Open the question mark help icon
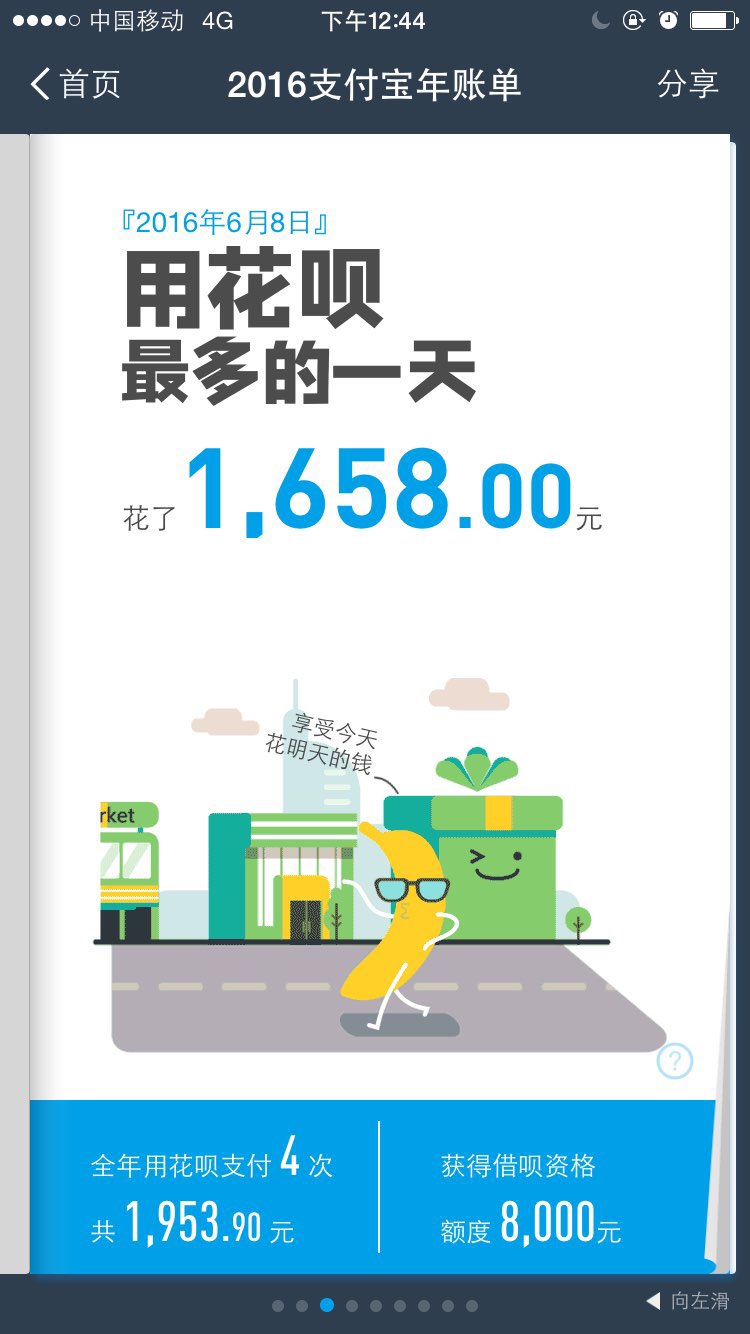This screenshot has height=1334, width=750. click(x=675, y=1061)
